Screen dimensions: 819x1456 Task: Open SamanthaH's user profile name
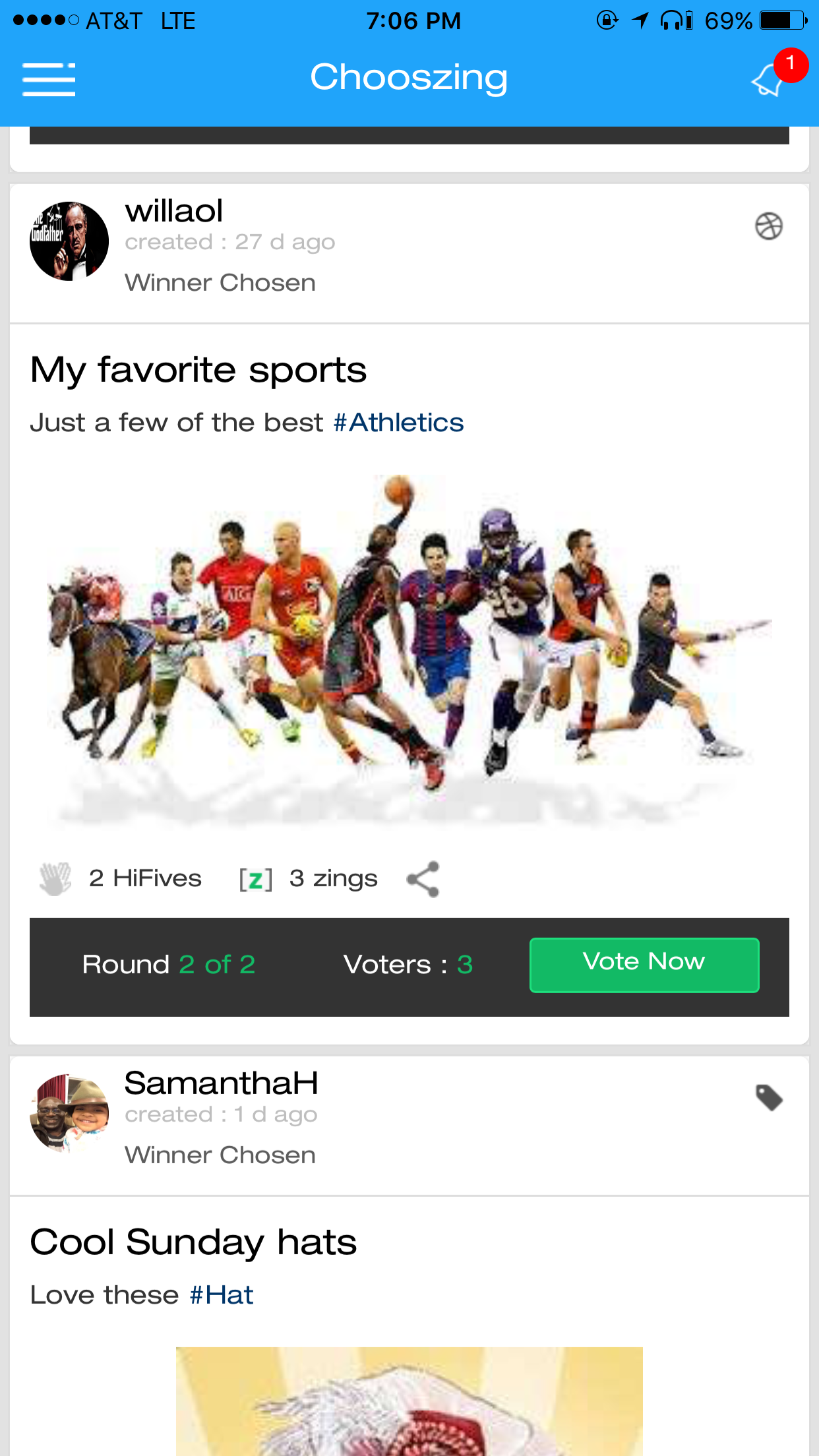click(222, 1083)
